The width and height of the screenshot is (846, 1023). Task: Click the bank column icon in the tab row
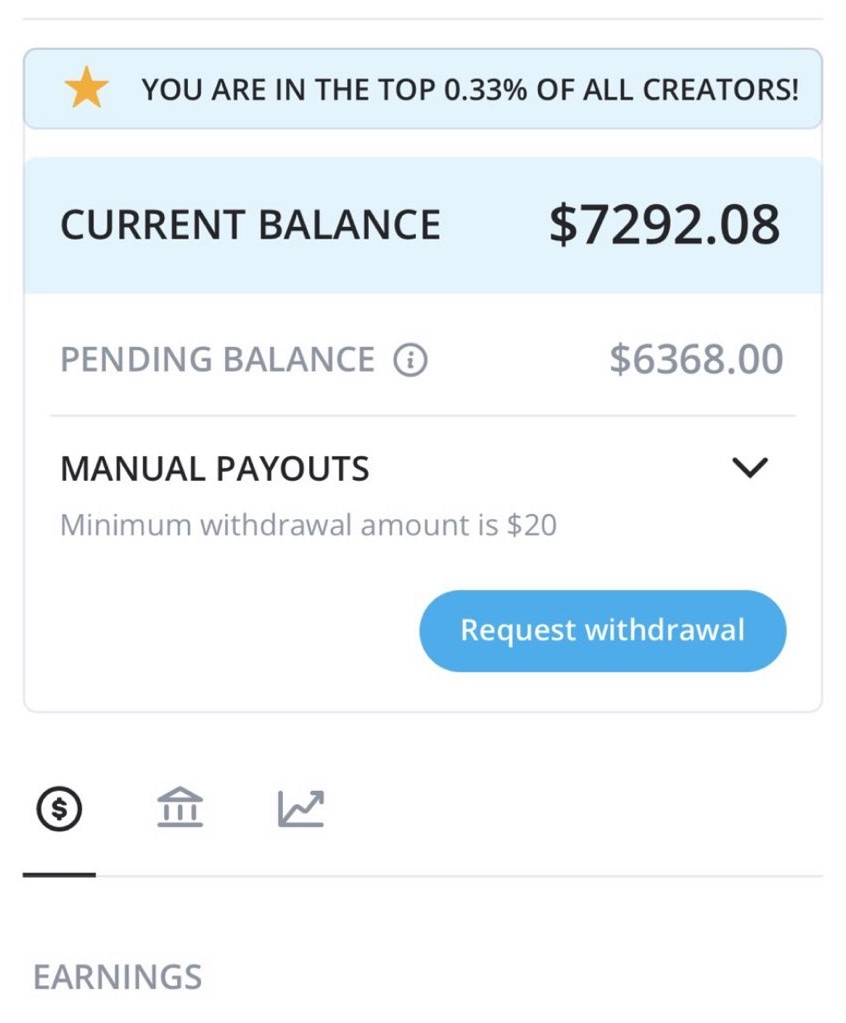point(178,808)
